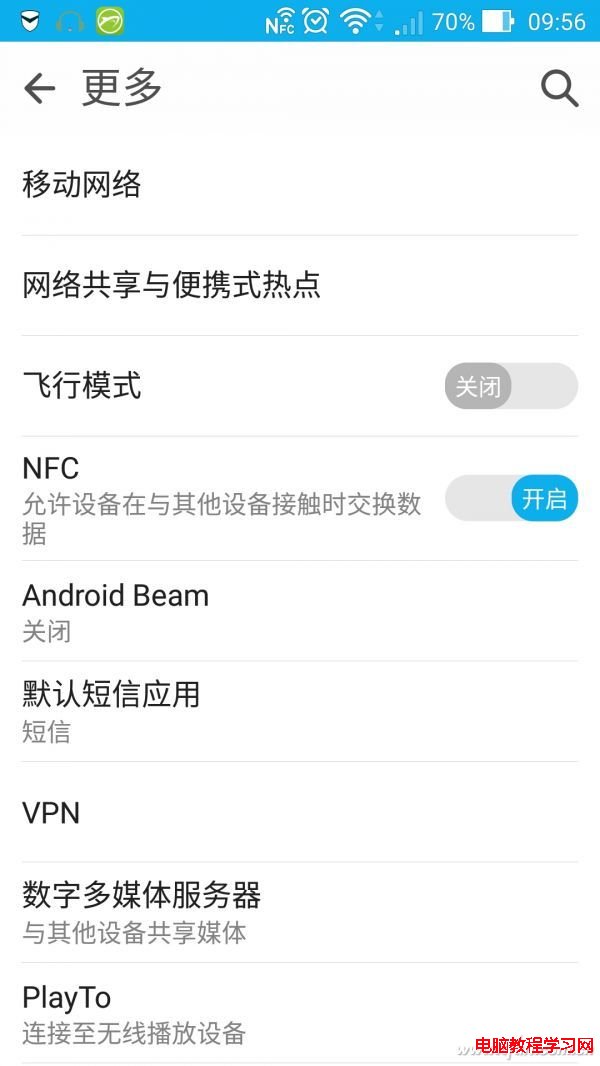Go back using the arrow beside 更多

click(39, 89)
